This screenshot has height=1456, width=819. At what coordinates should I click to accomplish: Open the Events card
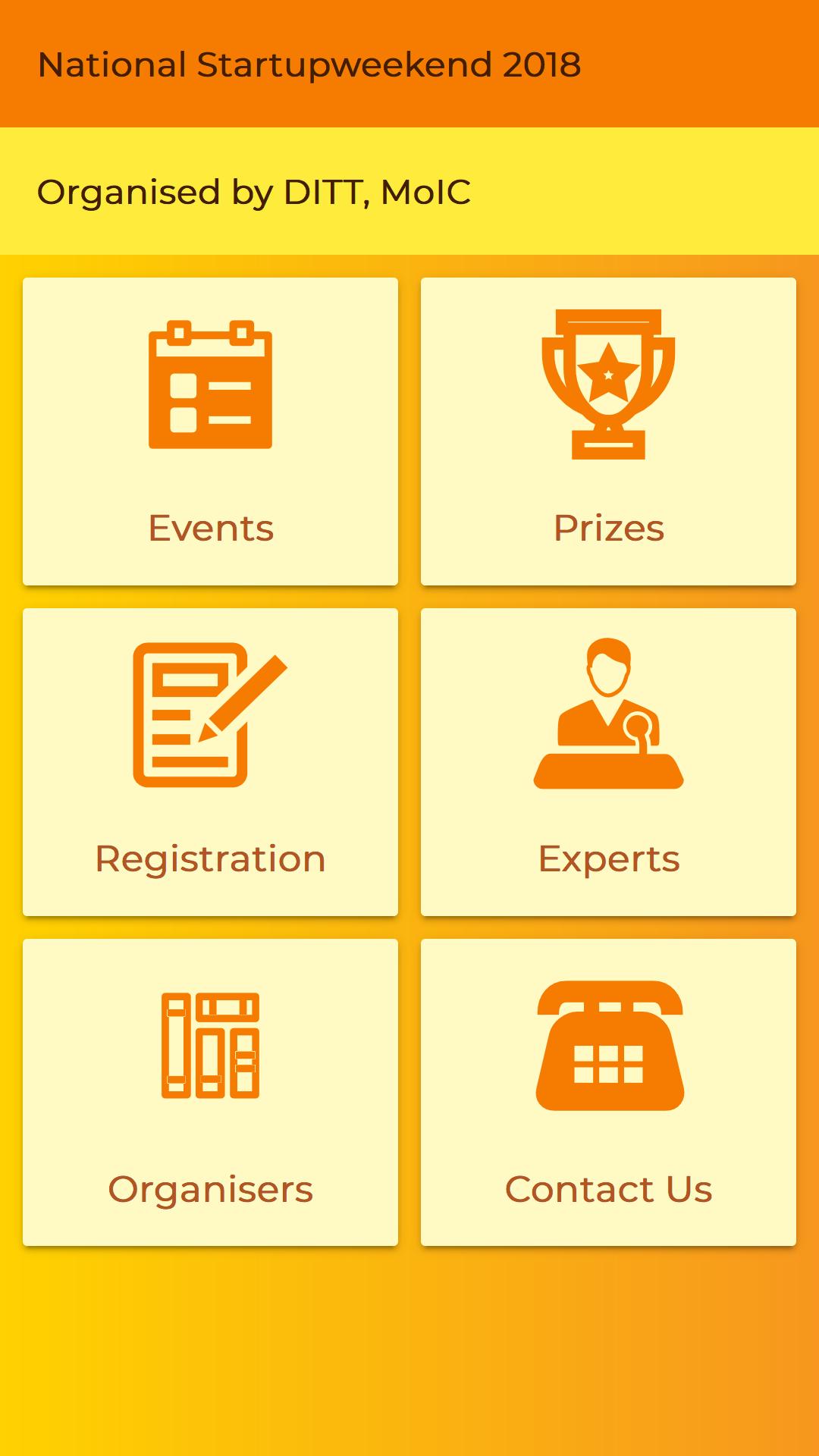210,431
